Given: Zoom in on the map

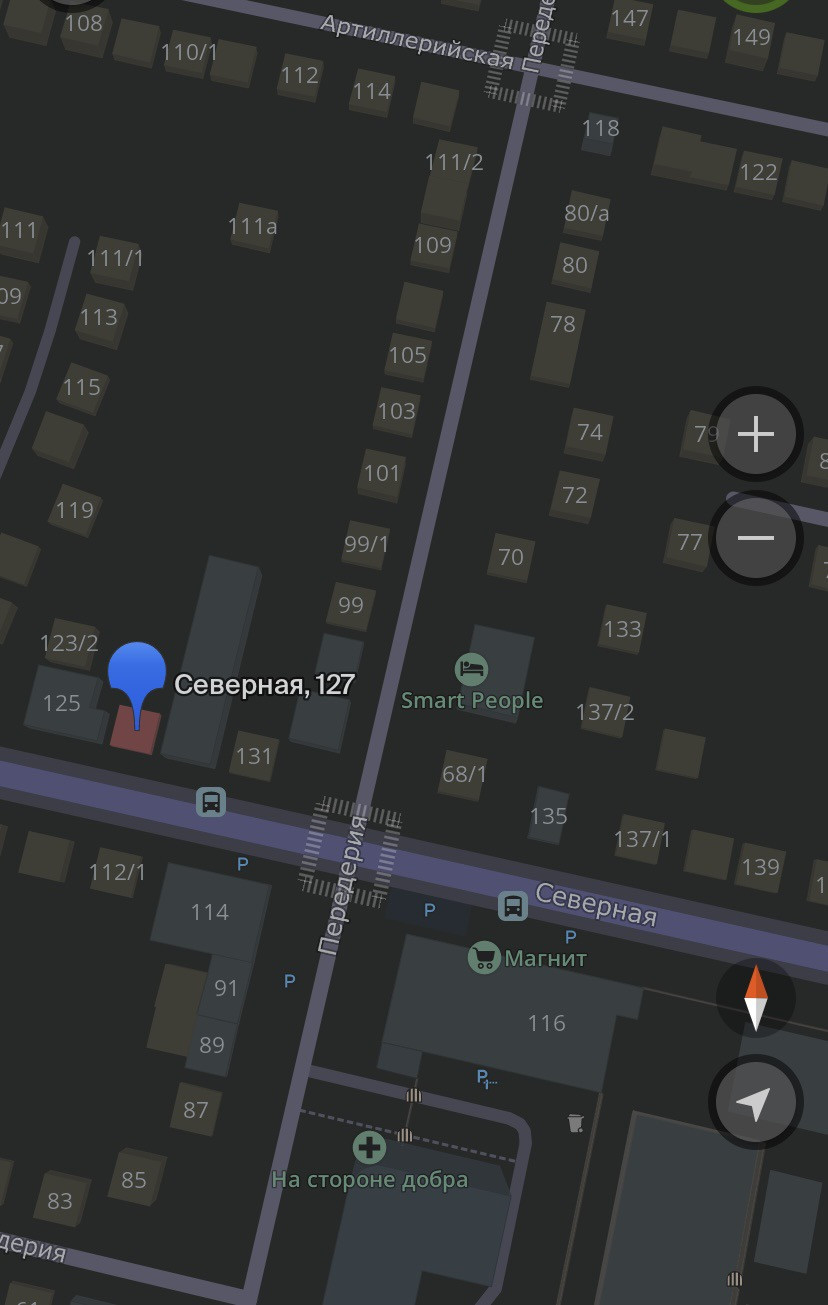Looking at the screenshot, I should coord(756,434).
